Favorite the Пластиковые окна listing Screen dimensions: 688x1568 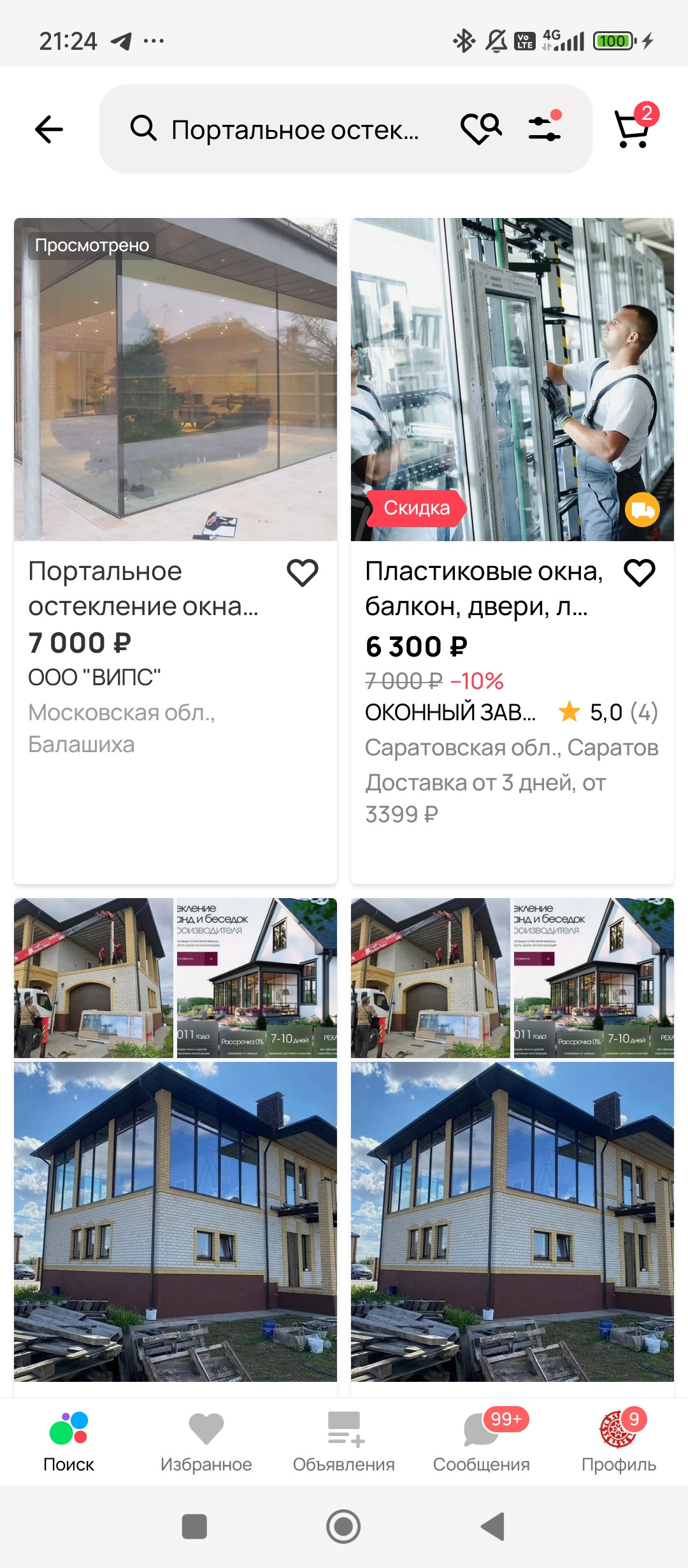[x=640, y=572]
